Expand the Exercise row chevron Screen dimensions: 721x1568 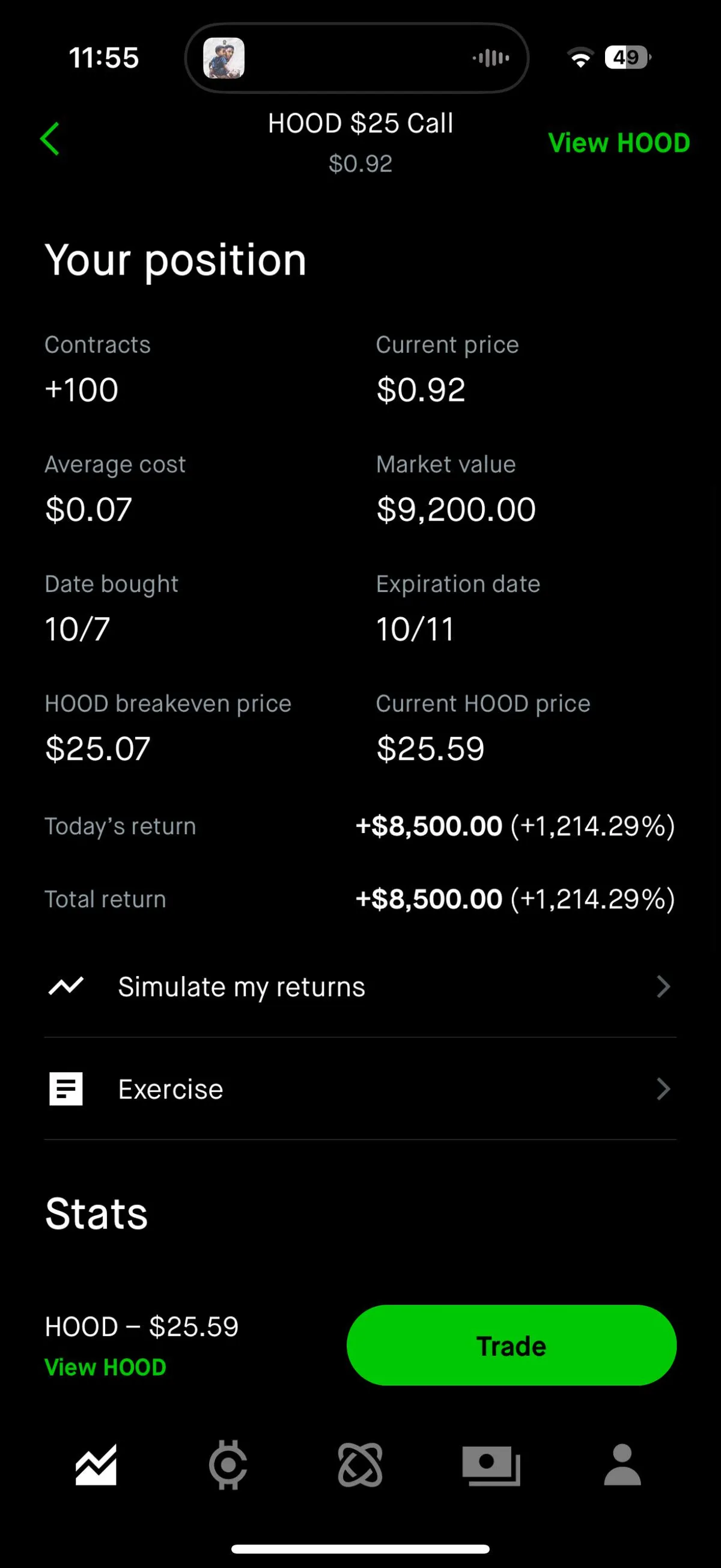tap(663, 1089)
